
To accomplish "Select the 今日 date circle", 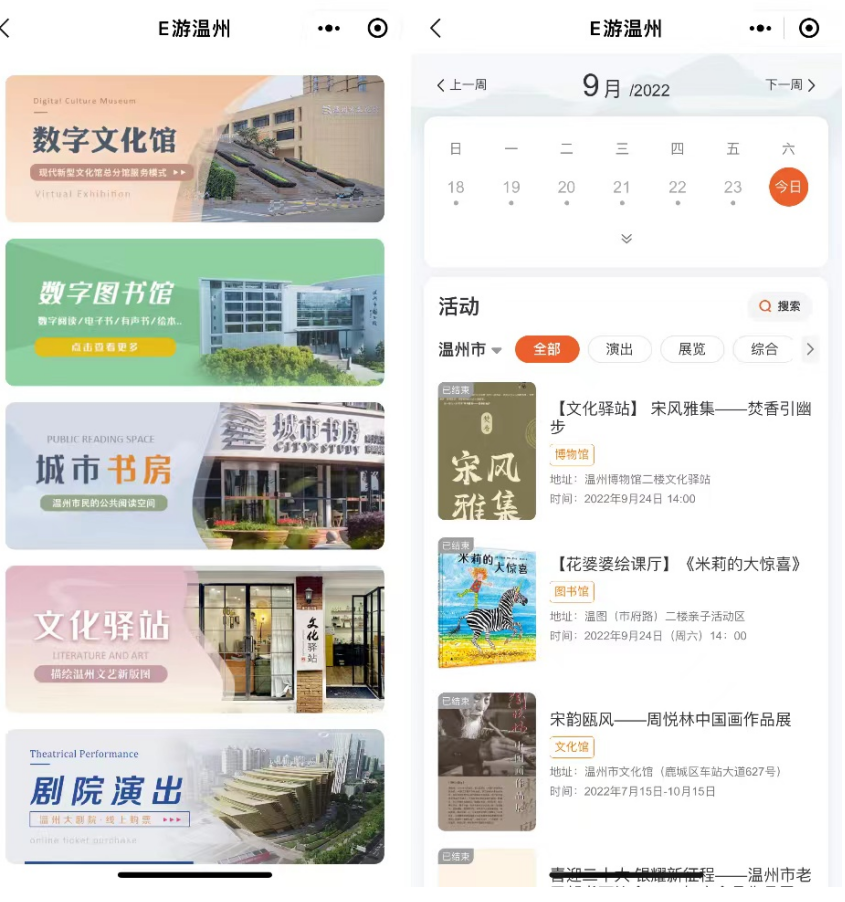I will click(x=788, y=187).
